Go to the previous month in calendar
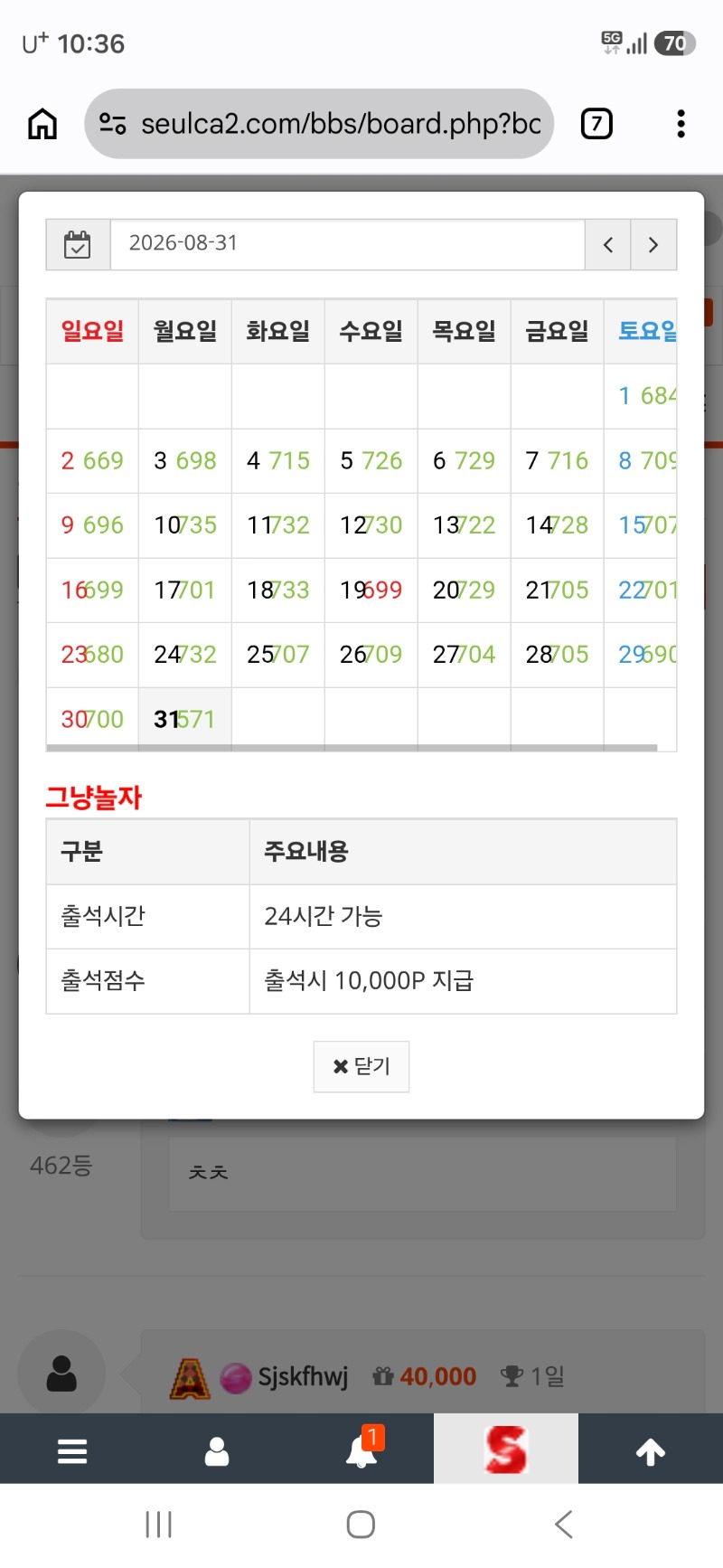The width and height of the screenshot is (723, 1568). (608, 244)
